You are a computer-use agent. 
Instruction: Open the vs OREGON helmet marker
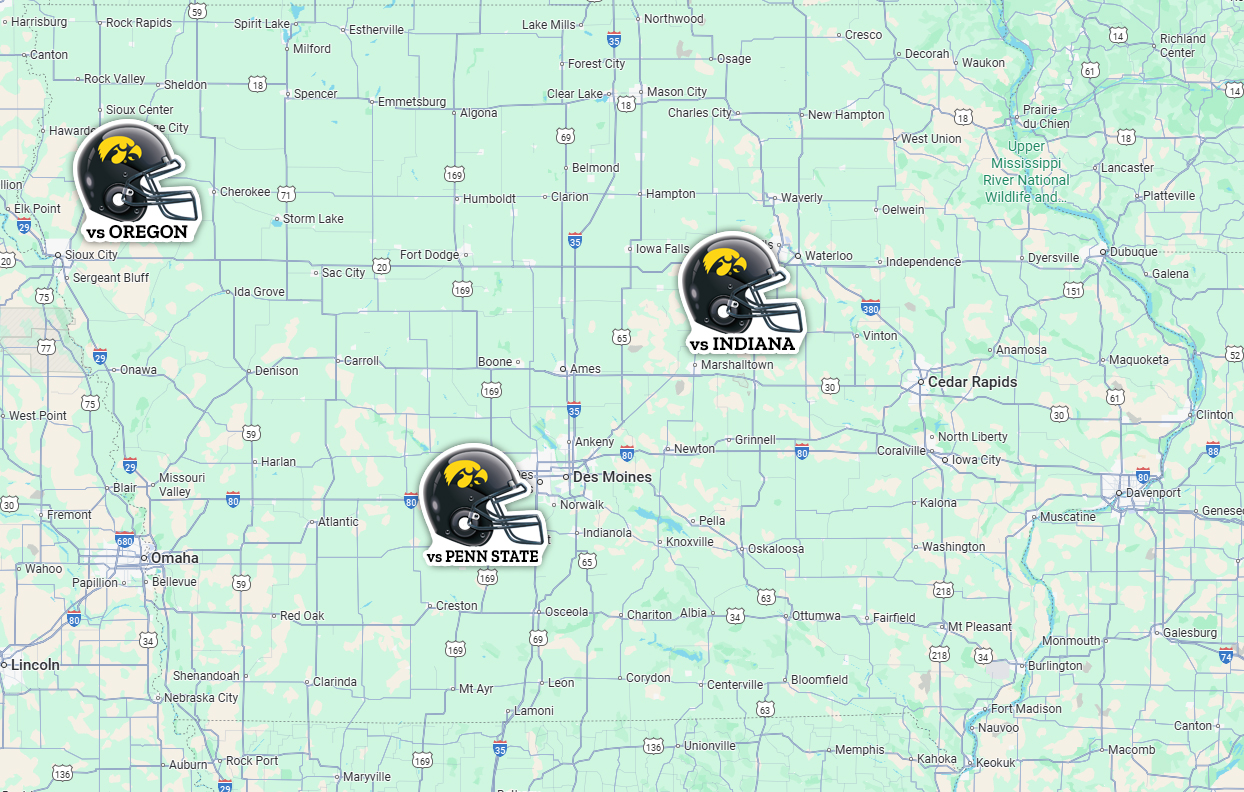pyautogui.click(x=135, y=180)
